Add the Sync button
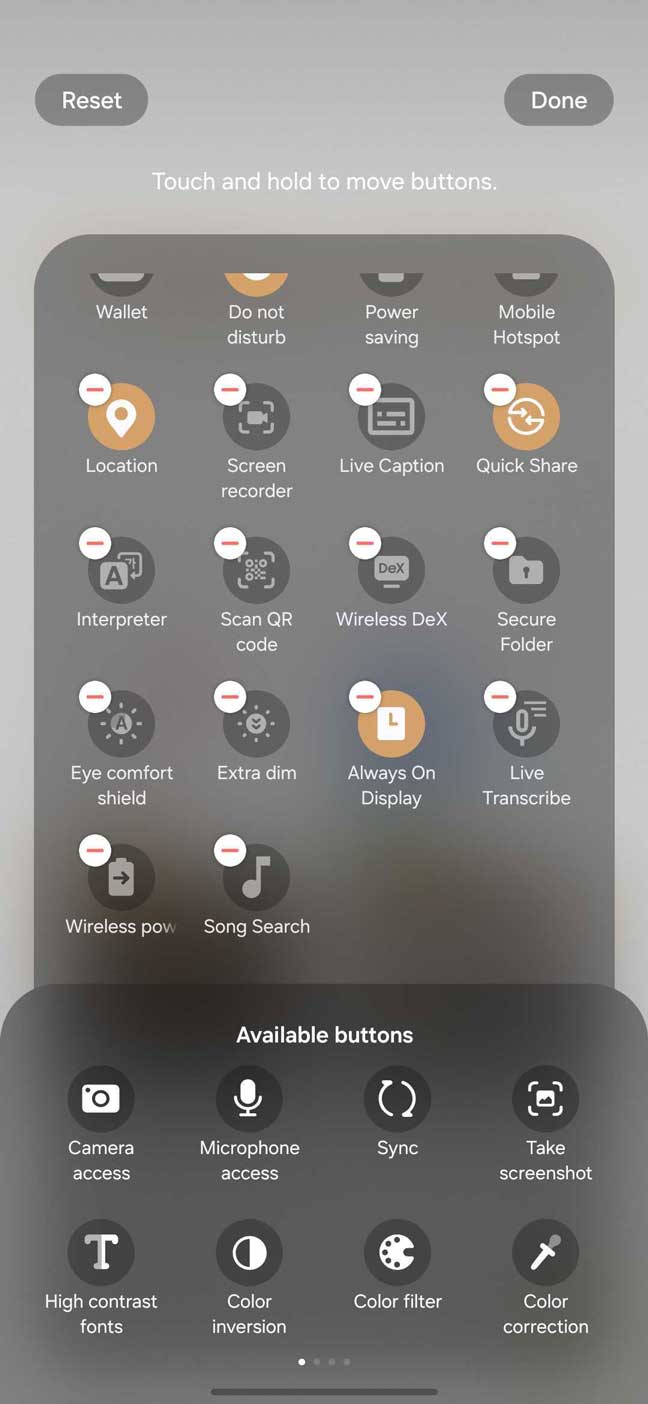Viewport: 648px width, 1404px height. point(397,1099)
